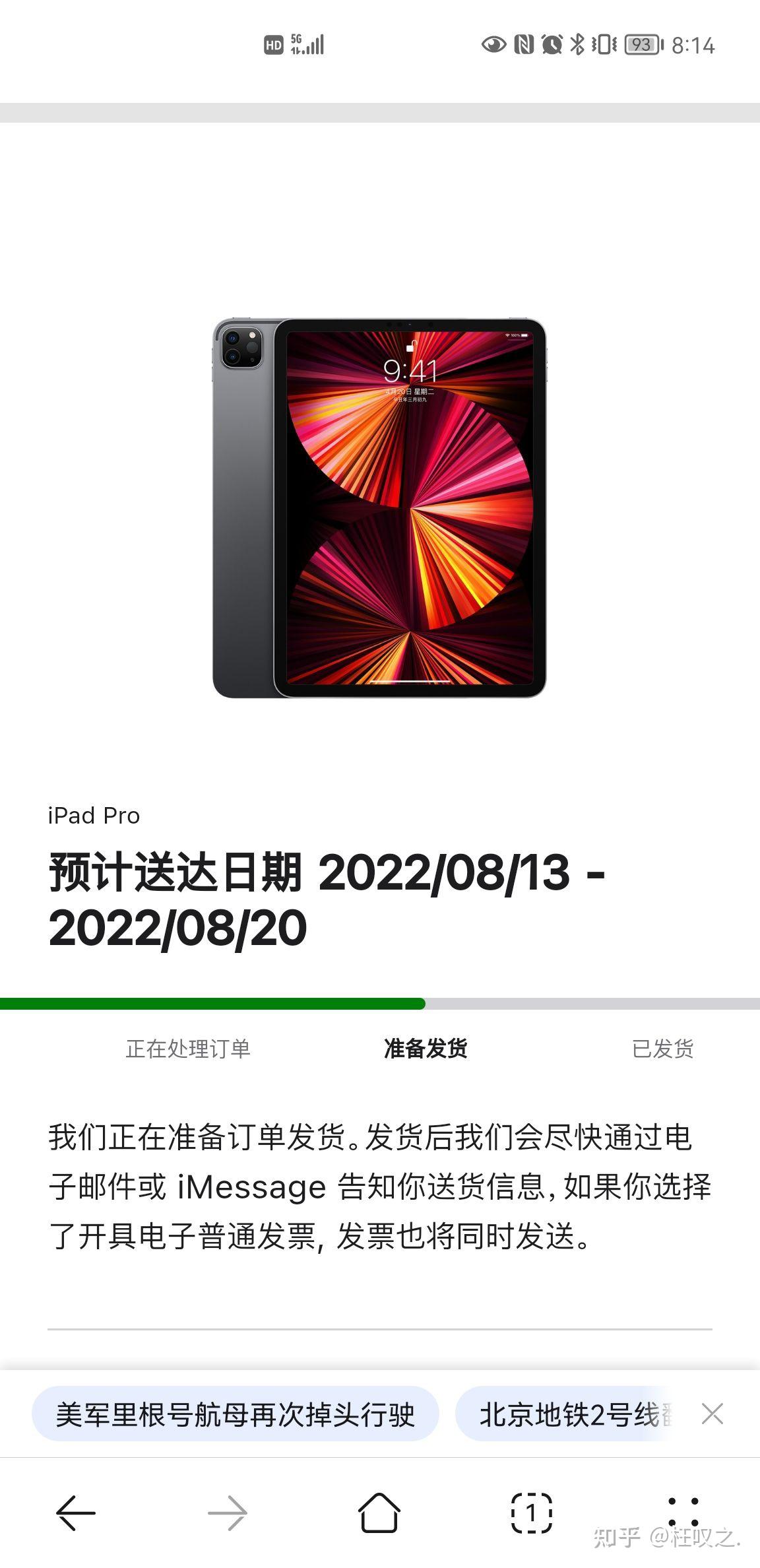Open the browser's four-dot menu
The width and height of the screenshot is (760, 1568).
(683, 1512)
